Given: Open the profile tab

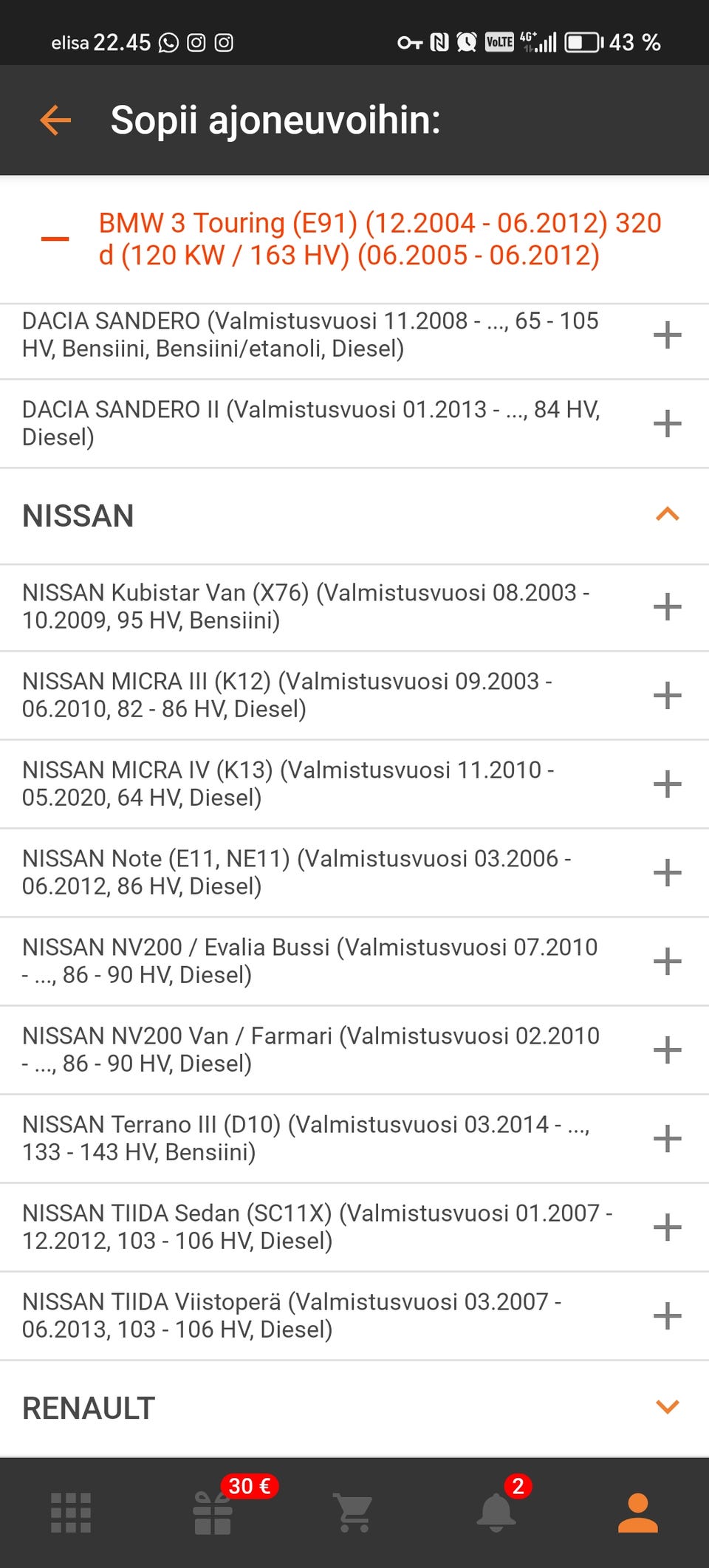Looking at the screenshot, I should 638,1513.
